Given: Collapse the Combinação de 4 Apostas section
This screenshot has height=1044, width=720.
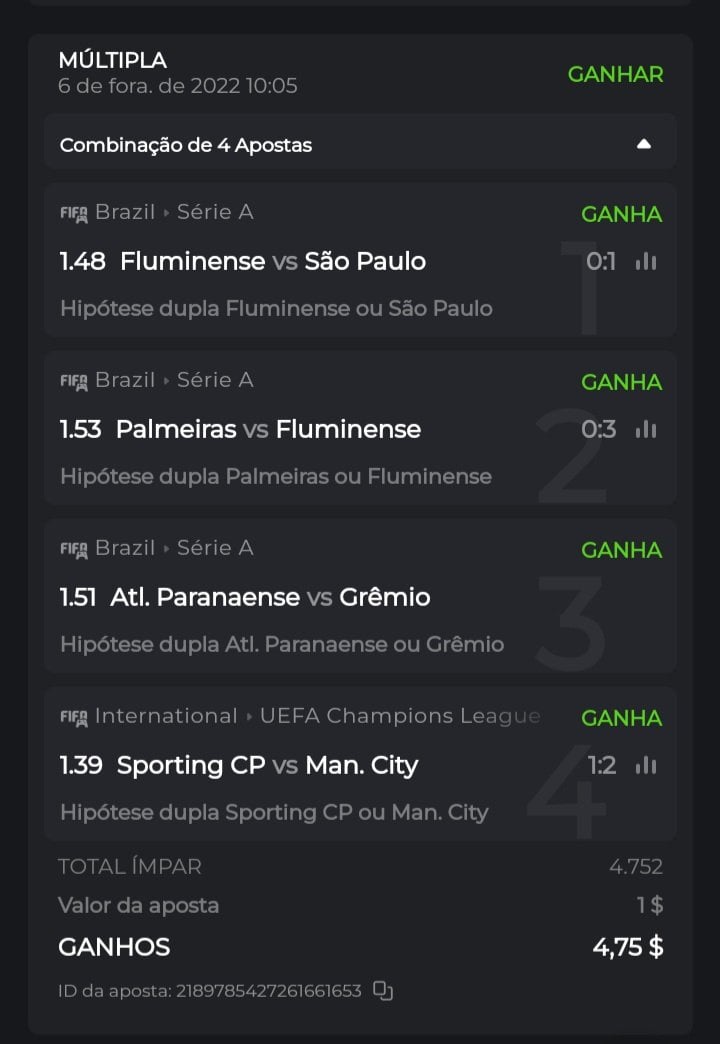Looking at the screenshot, I should (x=644, y=144).
